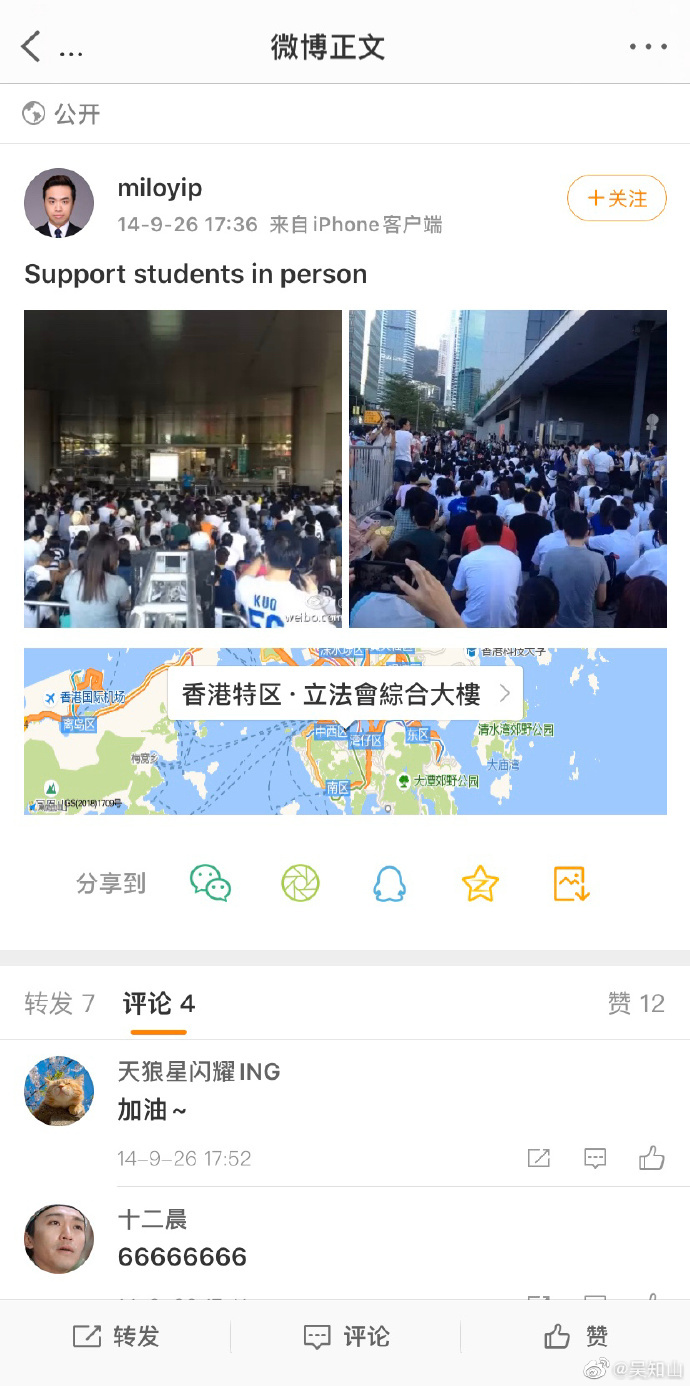This screenshot has width=690, height=1386.
Task: Open the three-dot overflow menu
Action: click(x=648, y=47)
